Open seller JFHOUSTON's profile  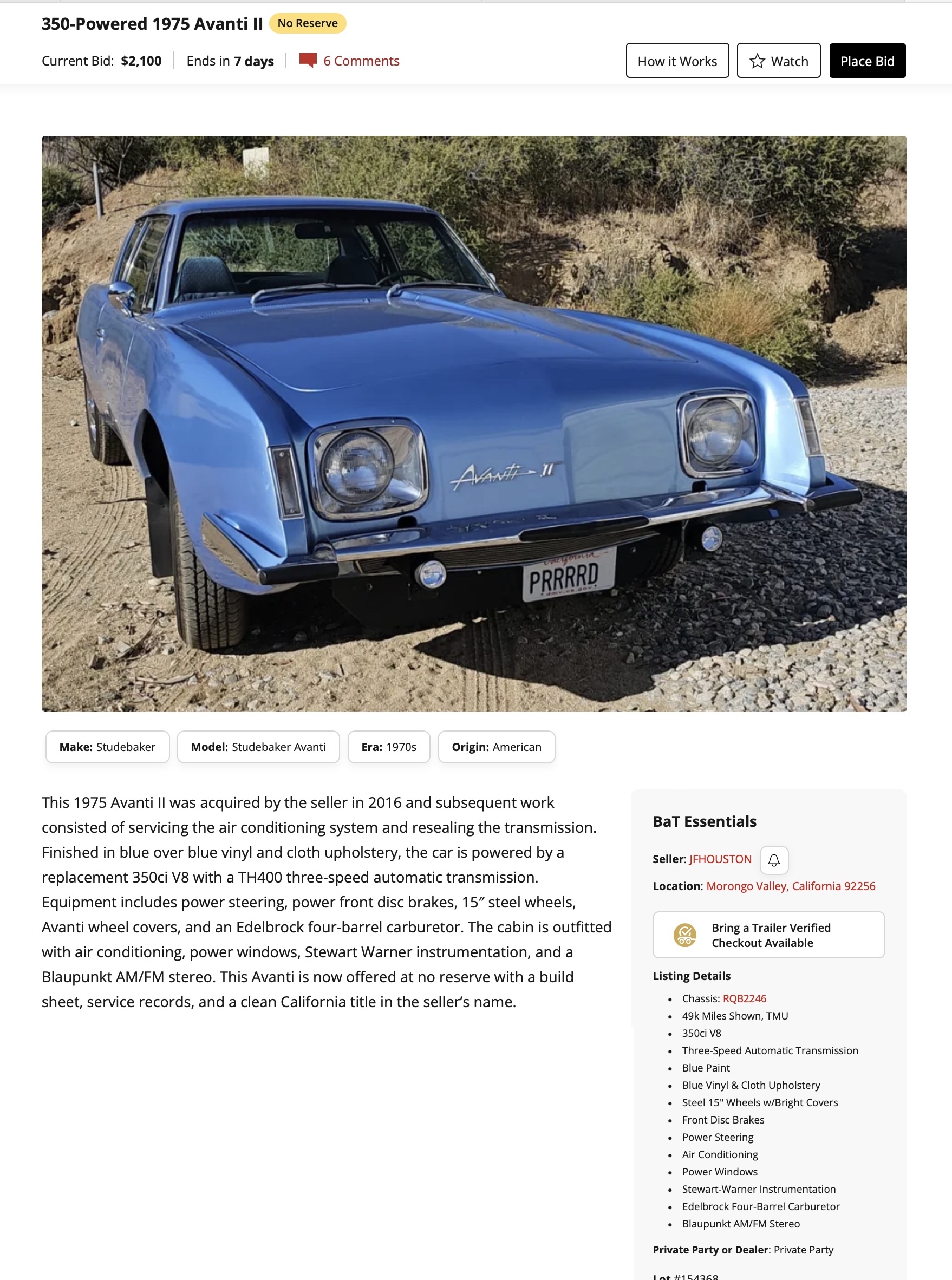[x=720, y=859]
